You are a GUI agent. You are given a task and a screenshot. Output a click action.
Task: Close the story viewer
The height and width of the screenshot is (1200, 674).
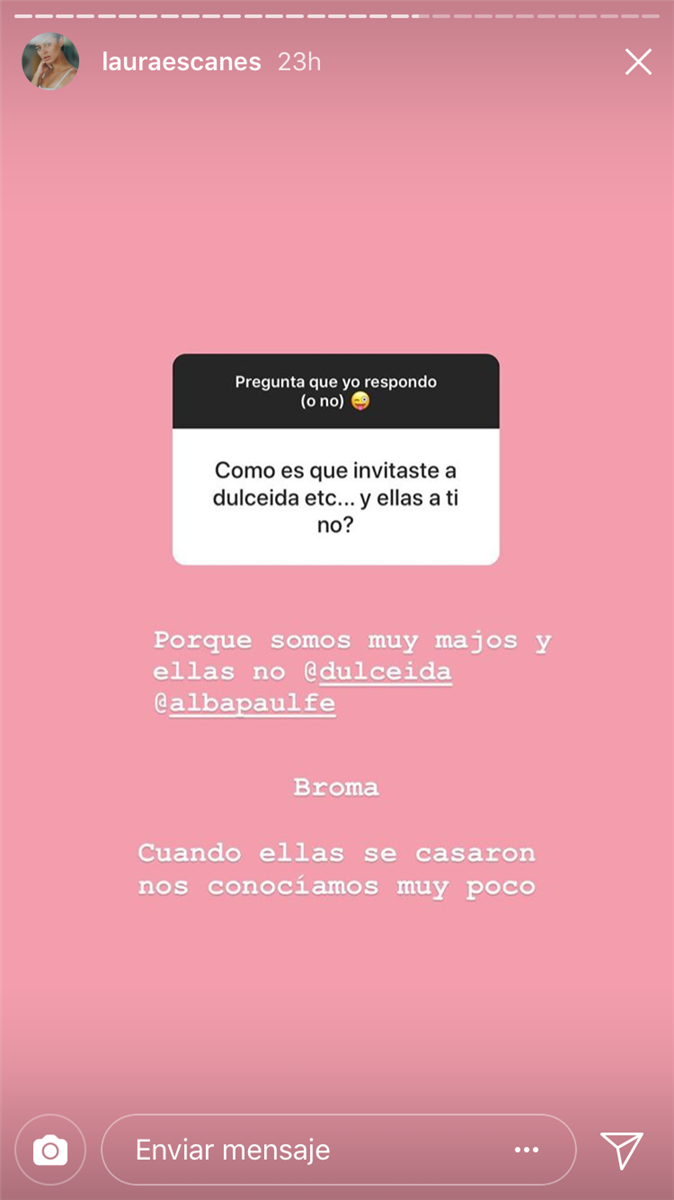pos(638,62)
